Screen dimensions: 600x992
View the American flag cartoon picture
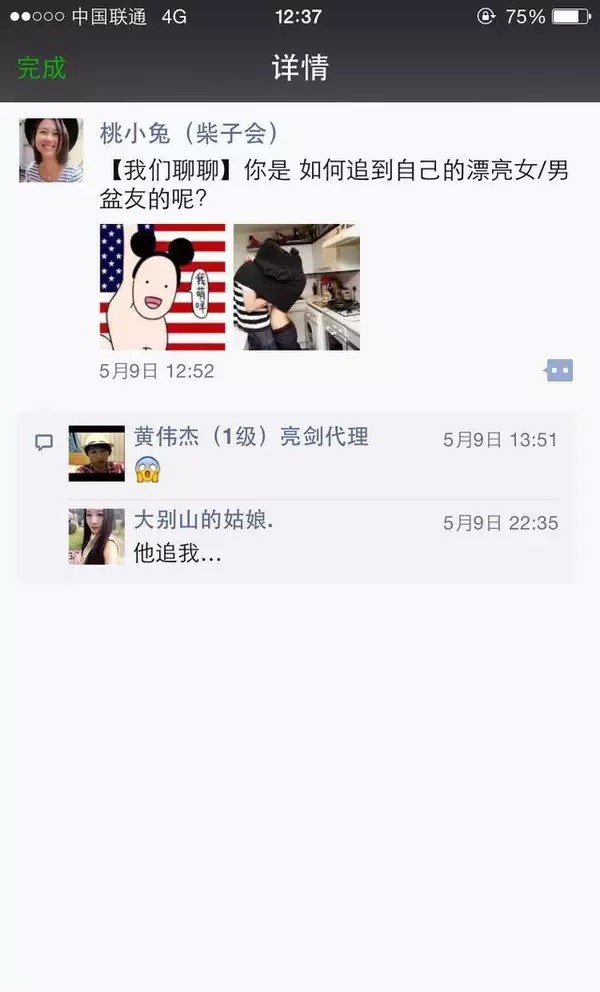[163, 287]
